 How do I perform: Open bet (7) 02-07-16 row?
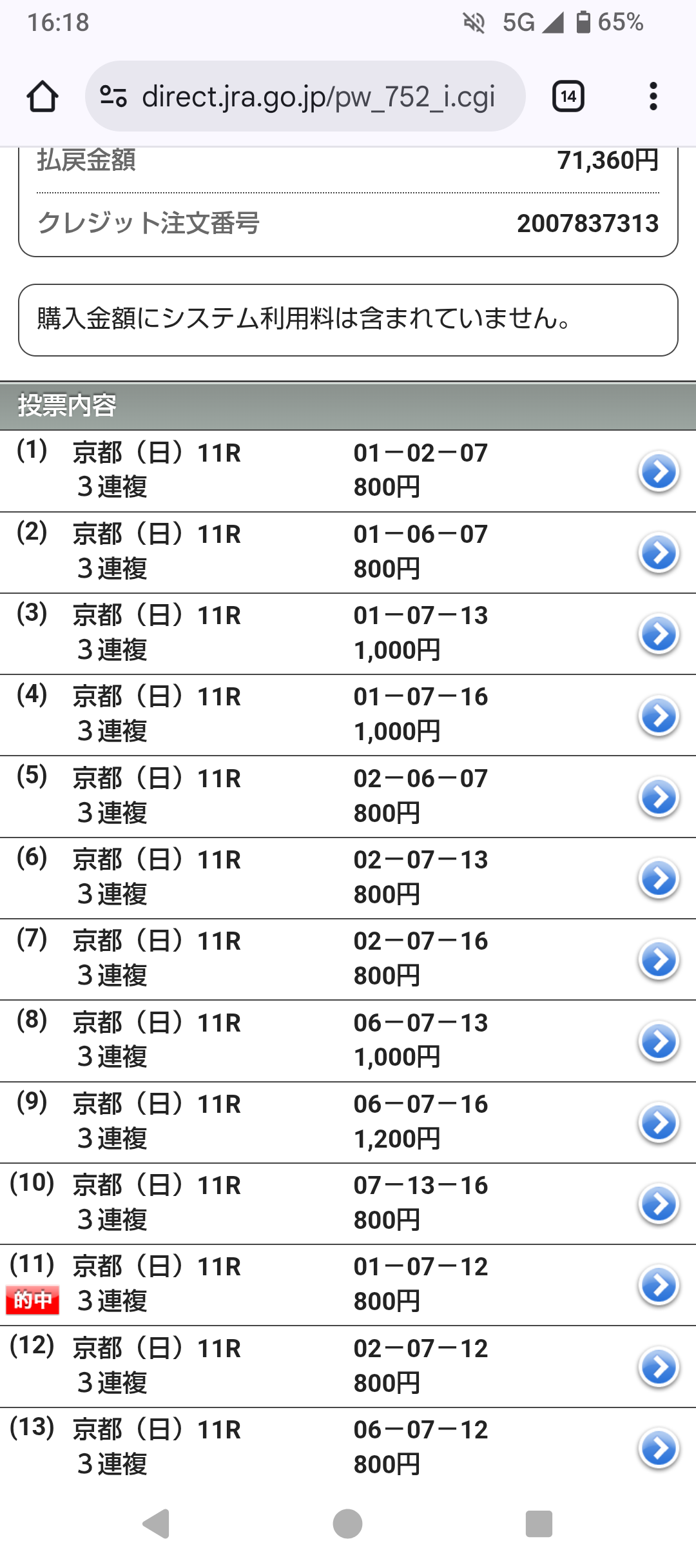659,959
